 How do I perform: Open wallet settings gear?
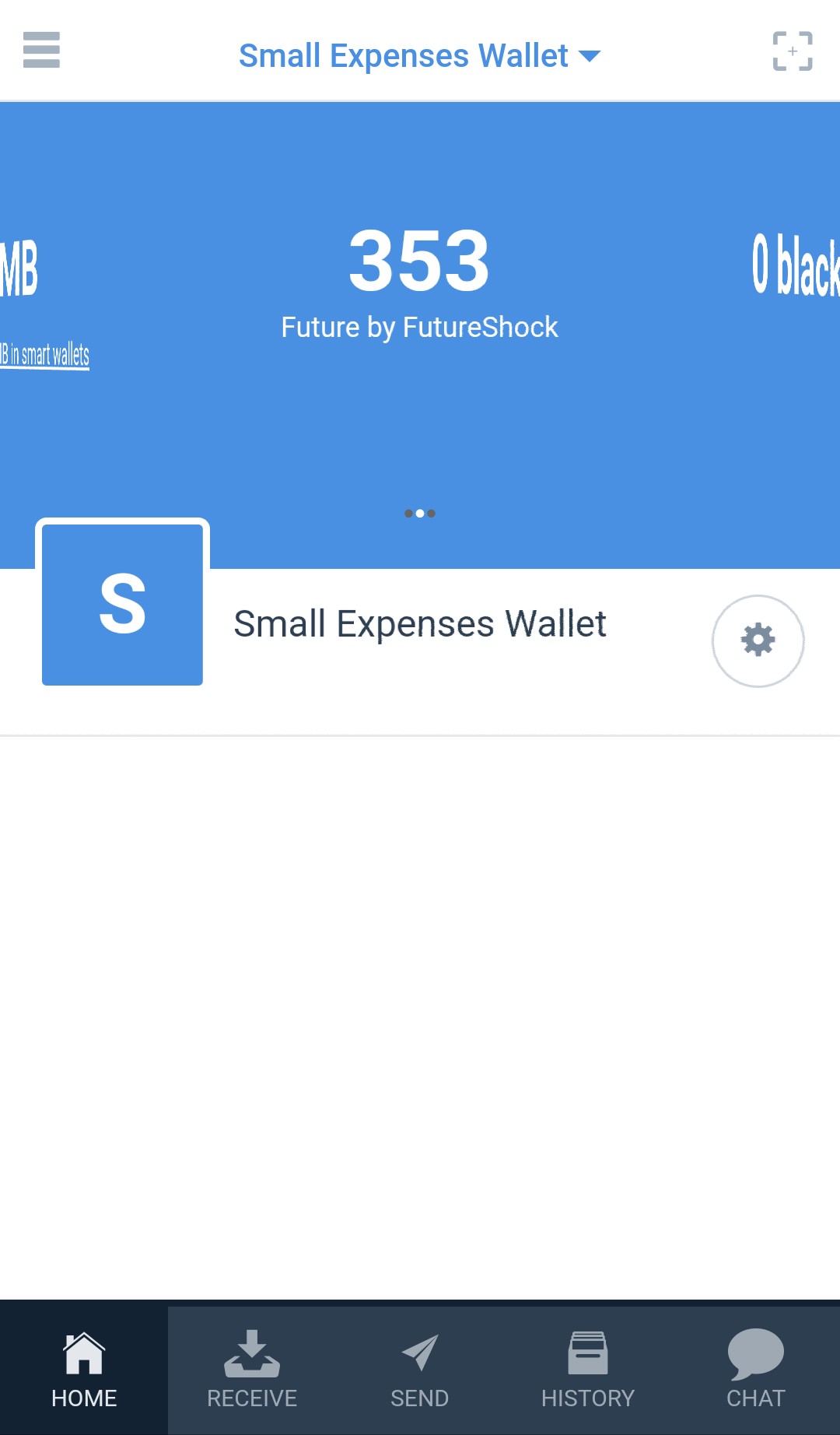[758, 640]
